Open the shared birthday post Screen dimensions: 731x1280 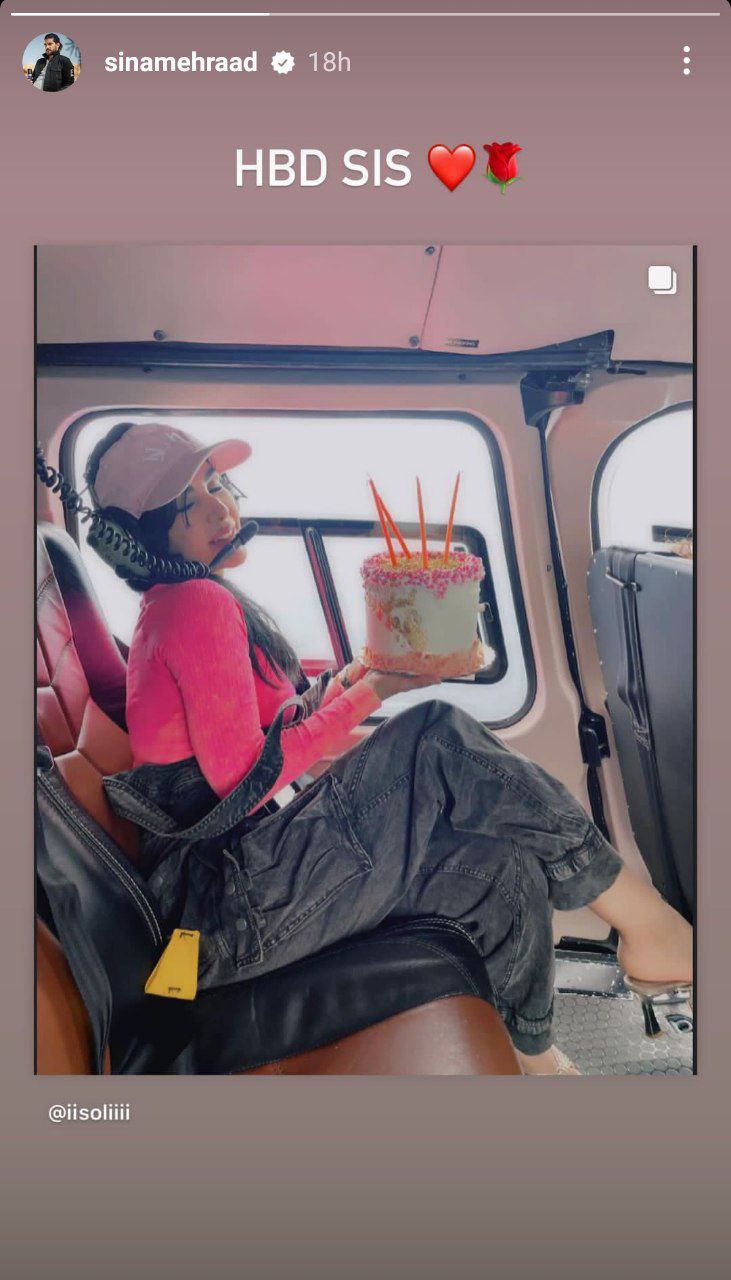(365, 660)
